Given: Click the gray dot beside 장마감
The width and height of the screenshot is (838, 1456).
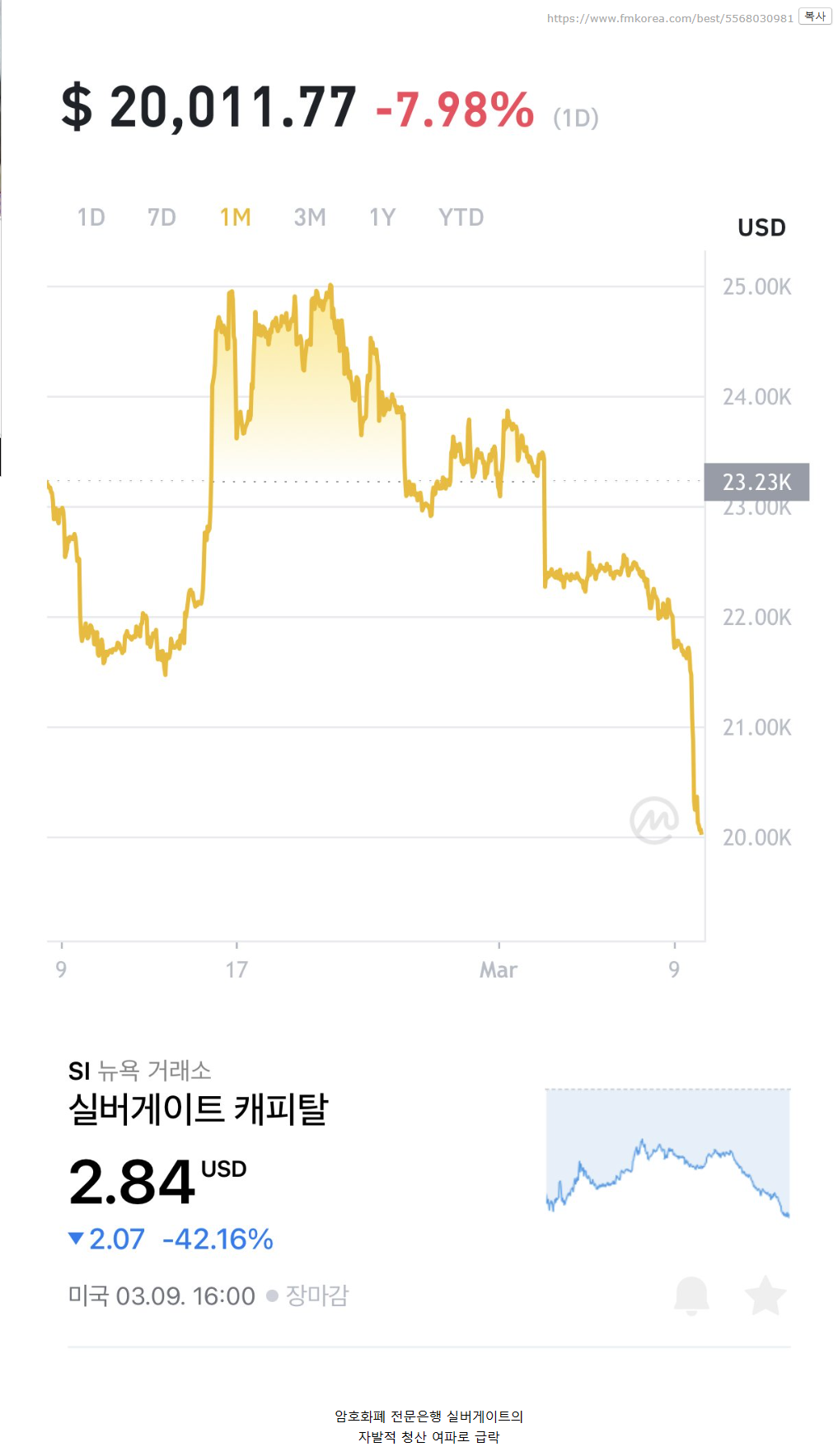Looking at the screenshot, I should pyautogui.click(x=269, y=1295).
